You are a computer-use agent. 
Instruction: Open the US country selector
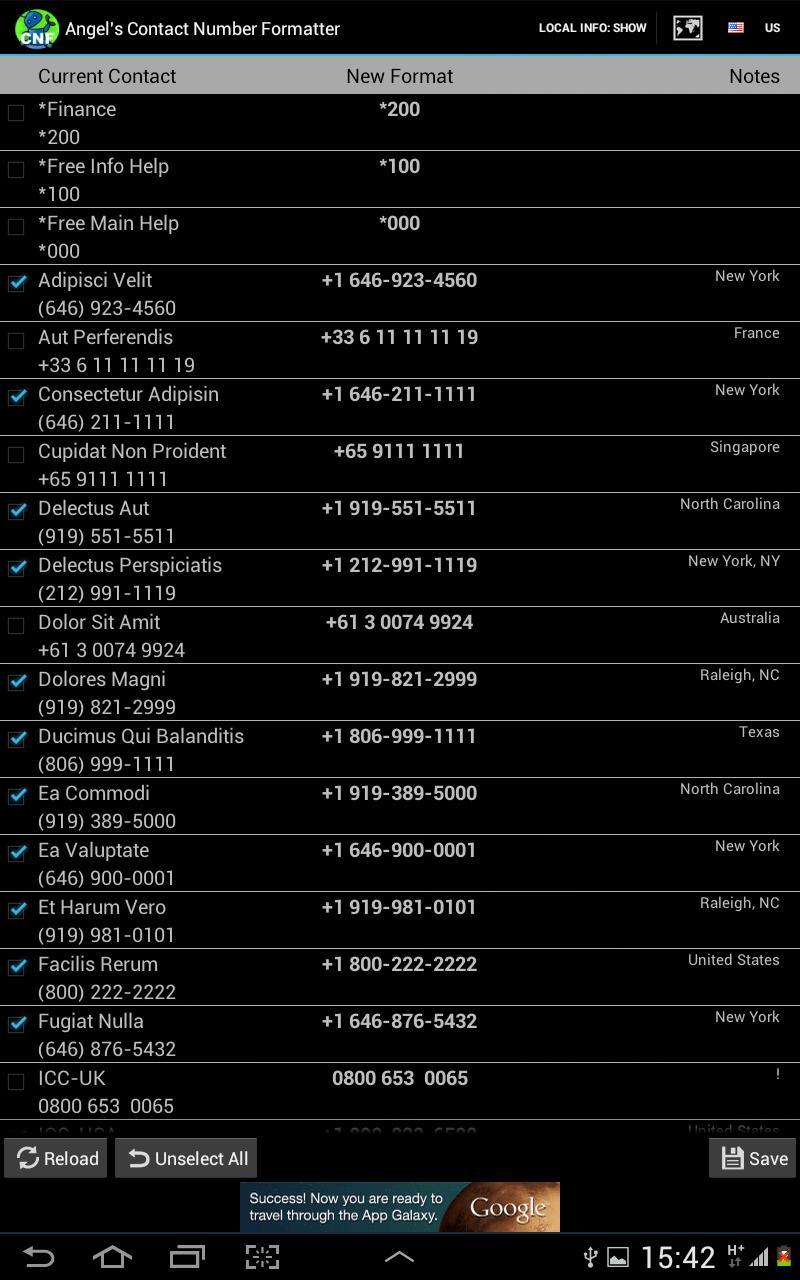pyautogui.click(x=772, y=27)
